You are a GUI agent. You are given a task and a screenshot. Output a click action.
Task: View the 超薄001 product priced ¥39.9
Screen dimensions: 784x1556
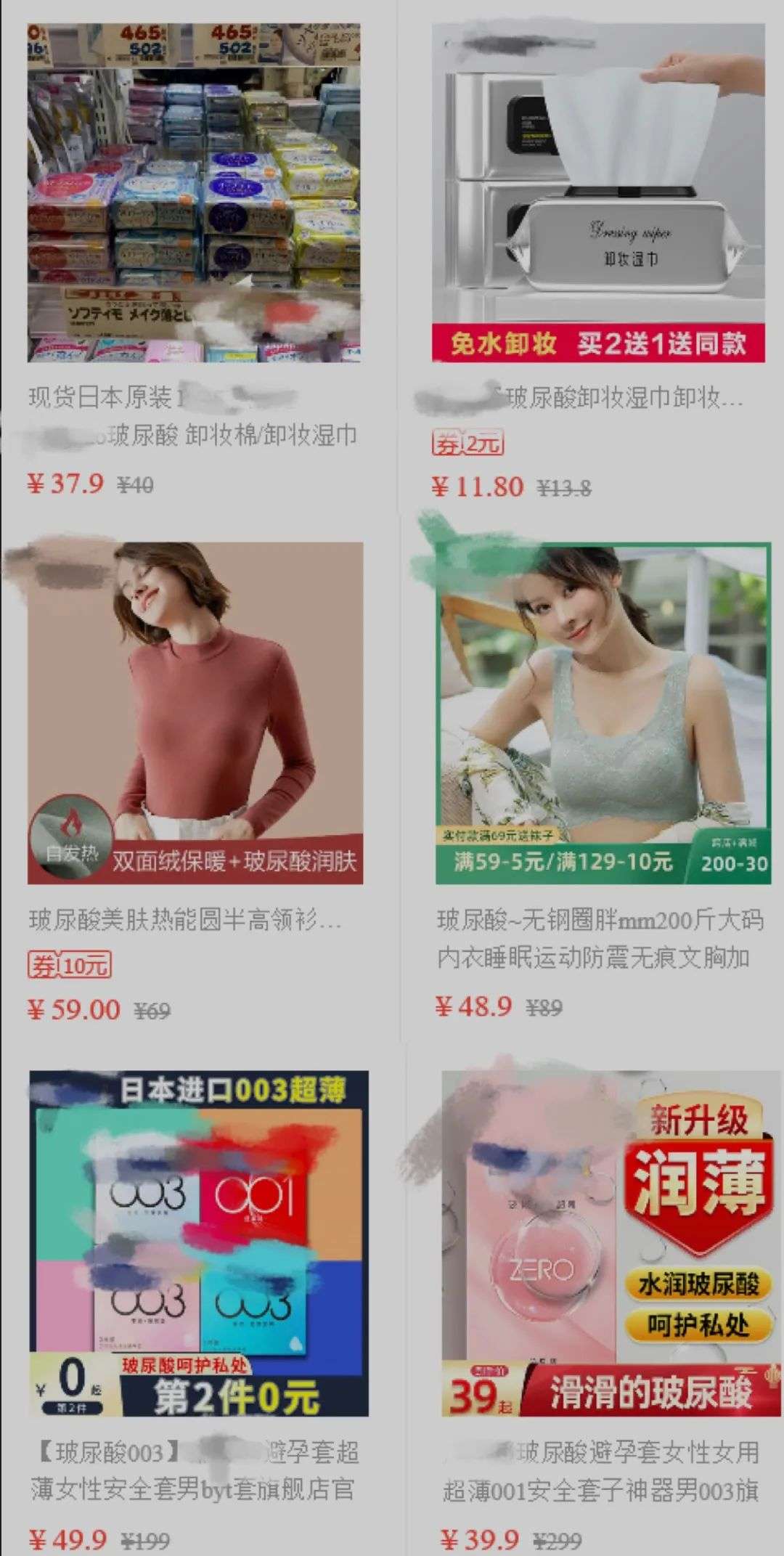611,1243
